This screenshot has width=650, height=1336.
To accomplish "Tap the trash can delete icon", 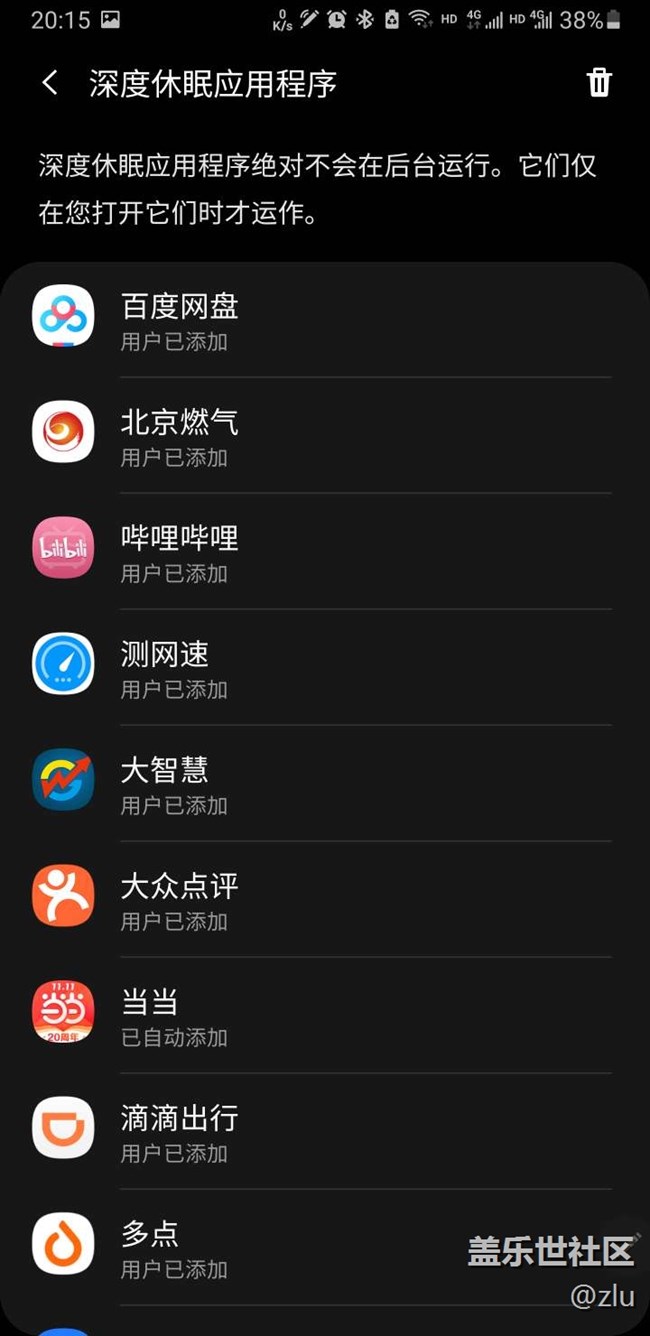I will click(599, 83).
